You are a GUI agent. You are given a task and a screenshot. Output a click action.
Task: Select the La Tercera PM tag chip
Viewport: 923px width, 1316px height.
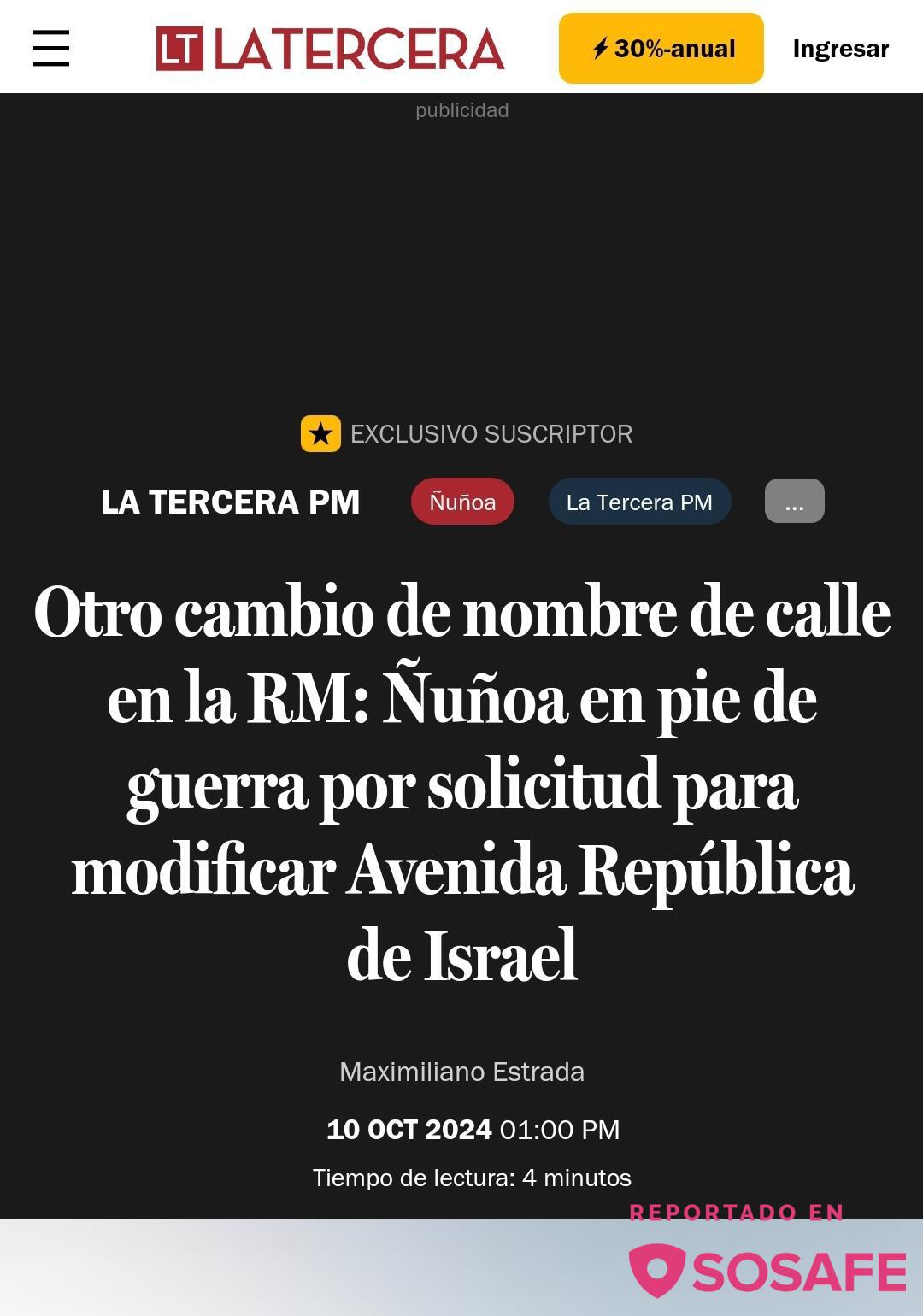(x=639, y=502)
